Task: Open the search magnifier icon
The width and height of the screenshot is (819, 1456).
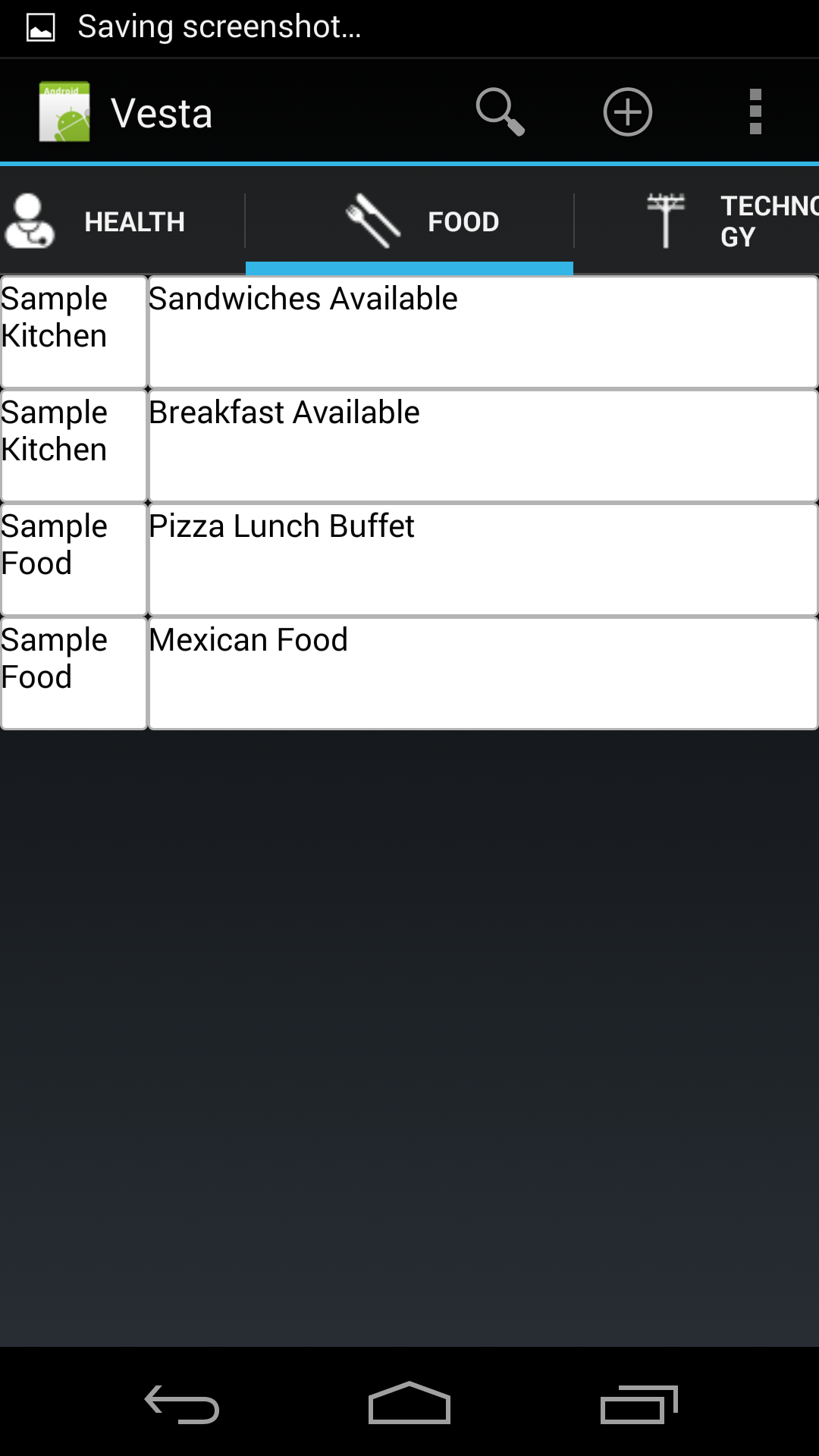Action: (500, 112)
